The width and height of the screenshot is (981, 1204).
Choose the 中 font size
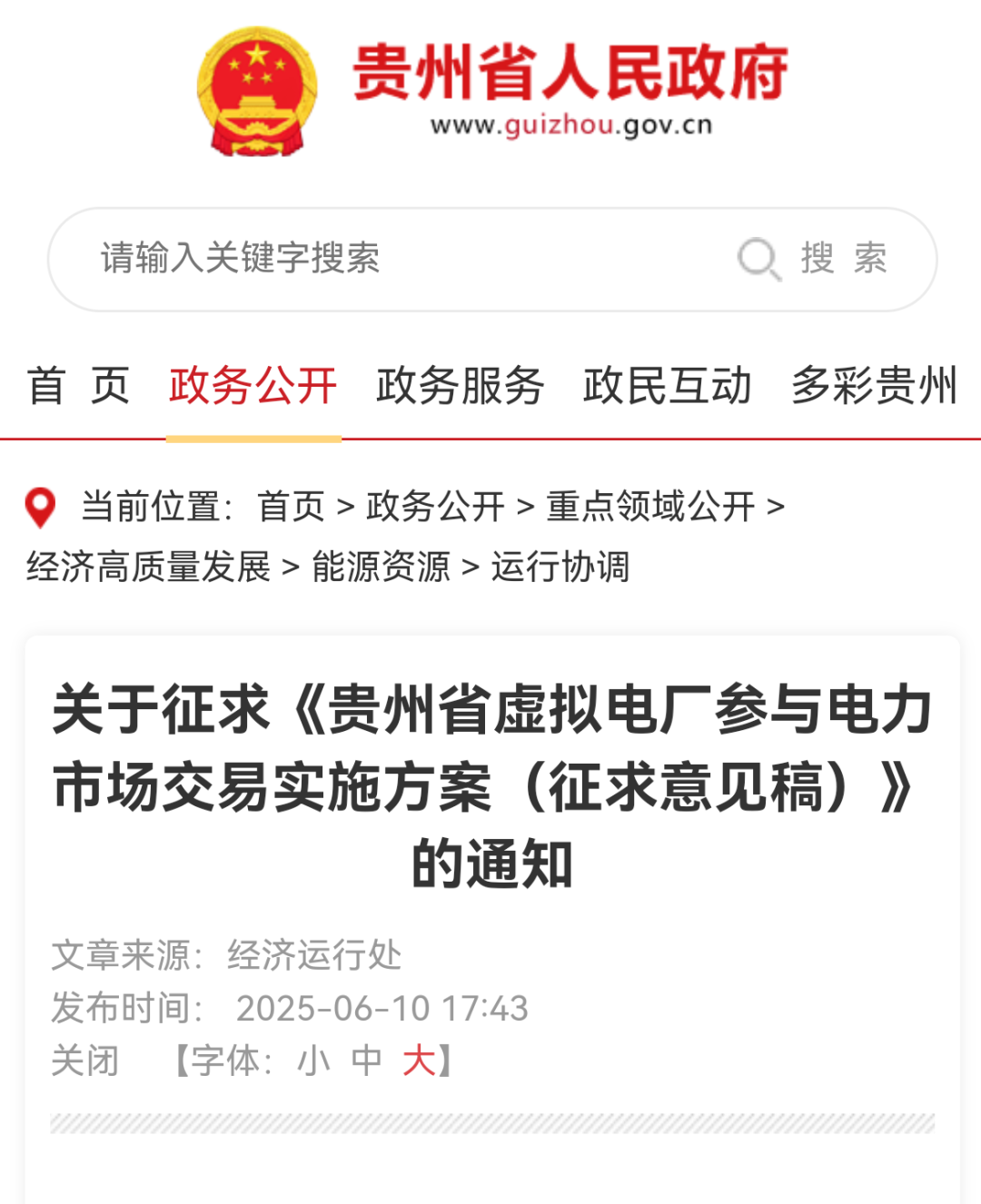tap(366, 1061)
